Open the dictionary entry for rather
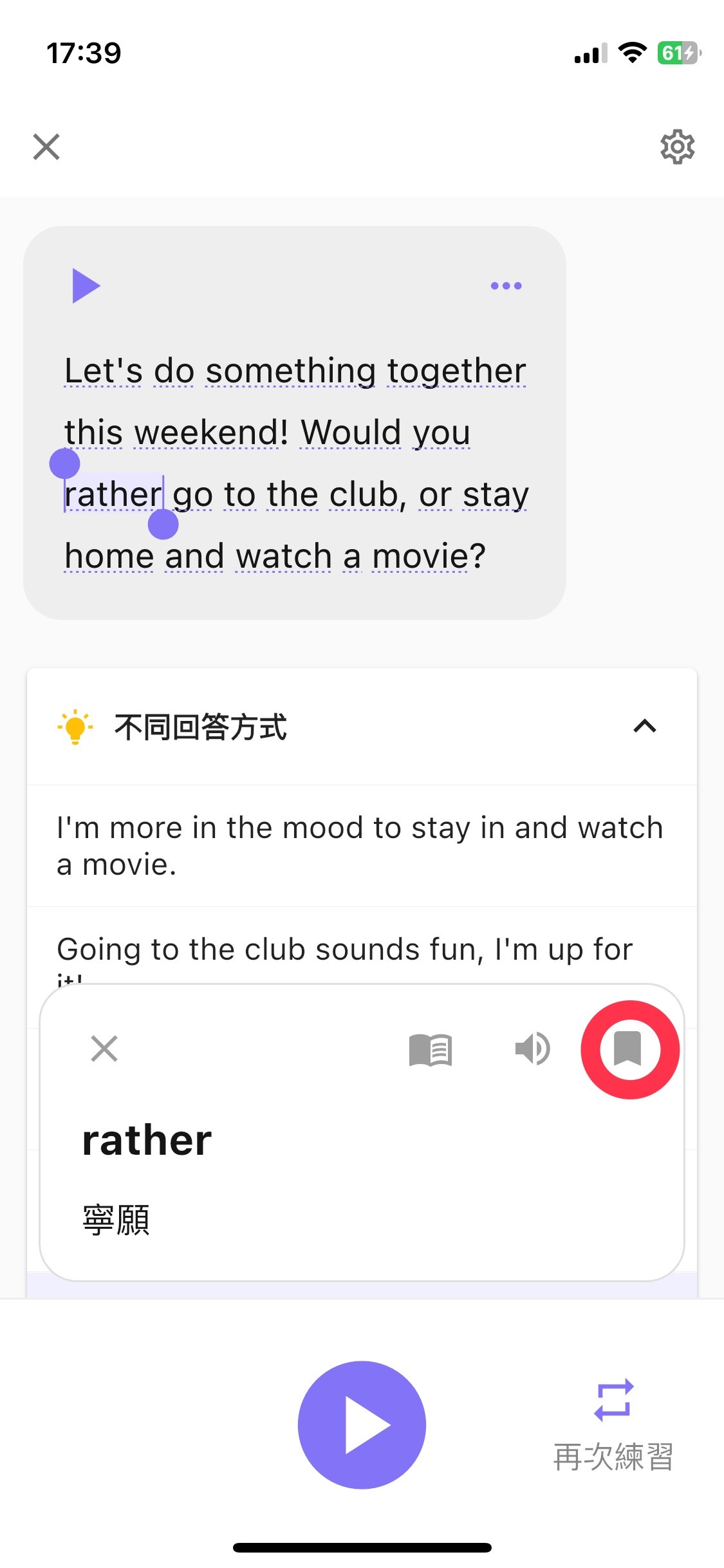 pyautogui.click(x=431, y=1050)
